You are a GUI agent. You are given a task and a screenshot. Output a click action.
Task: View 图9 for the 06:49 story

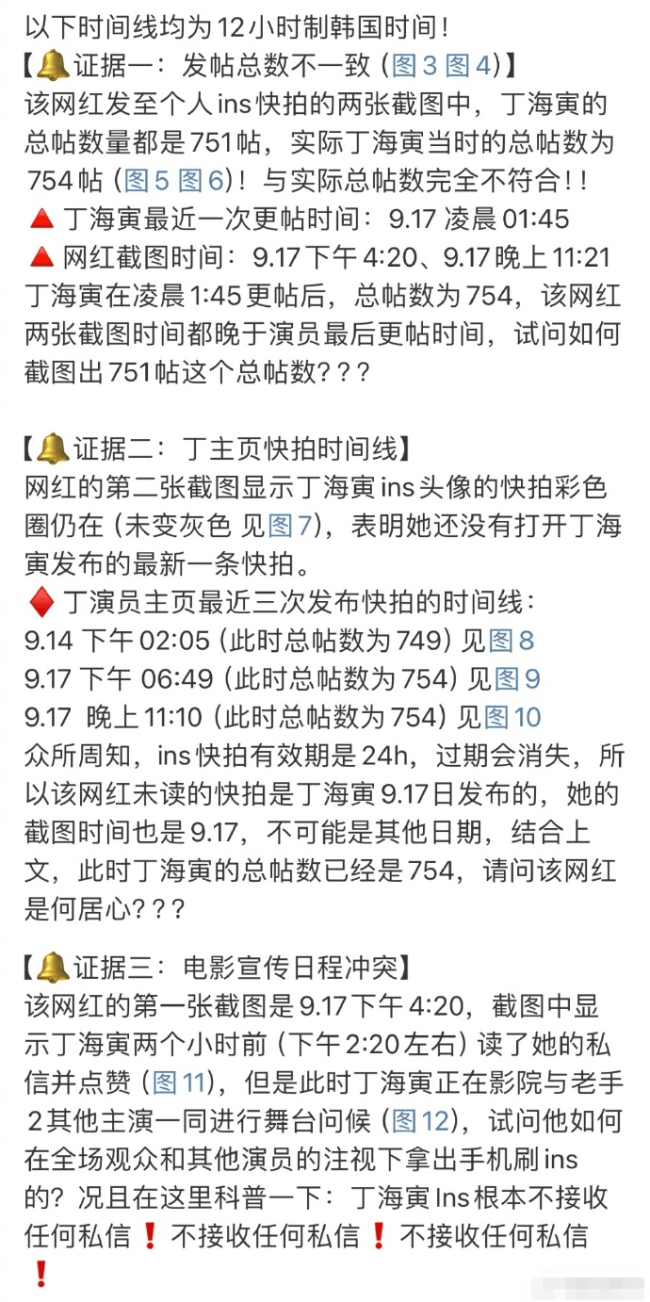point(517,680)
